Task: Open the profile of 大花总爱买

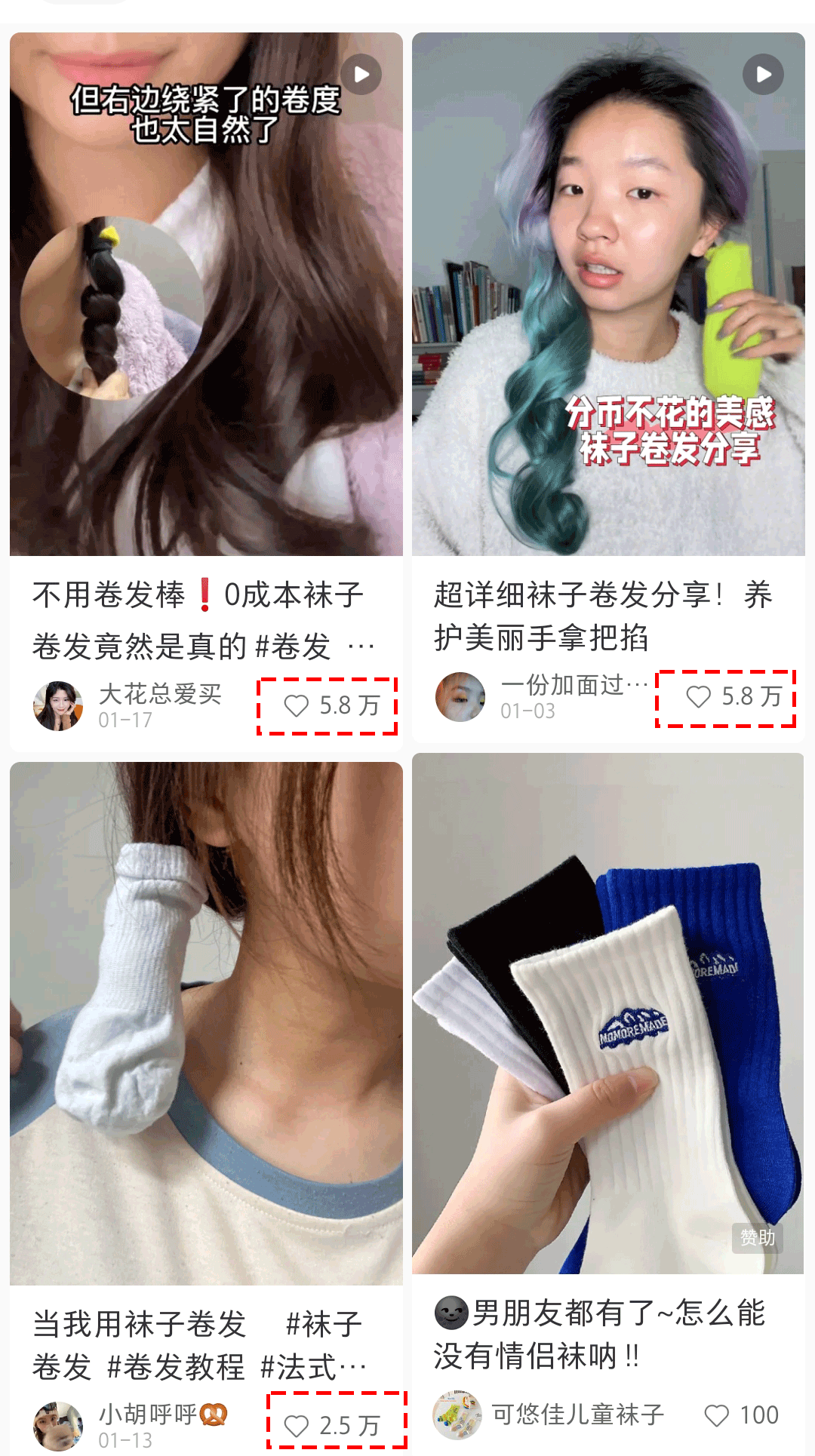Action: click(58, 706)
